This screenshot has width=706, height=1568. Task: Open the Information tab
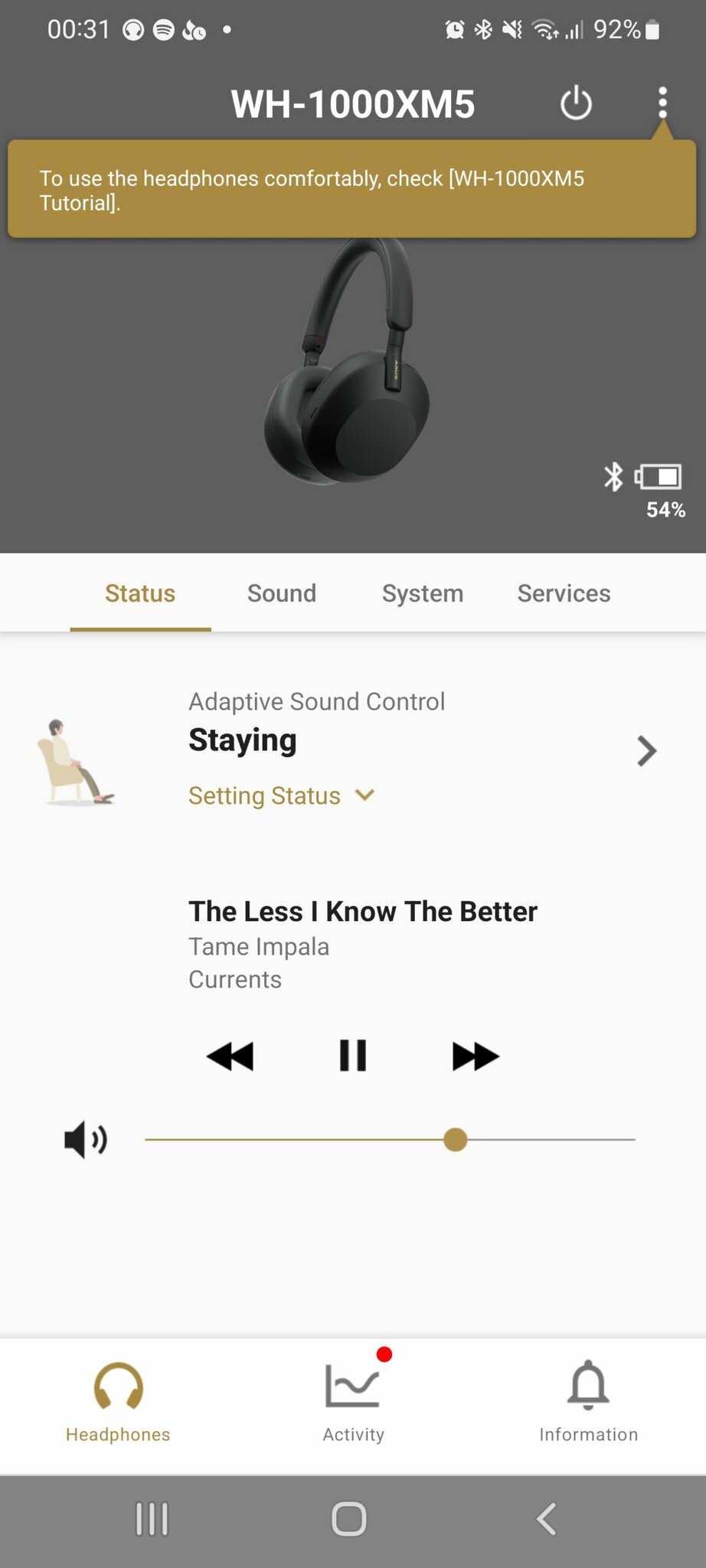(588, 1403)
